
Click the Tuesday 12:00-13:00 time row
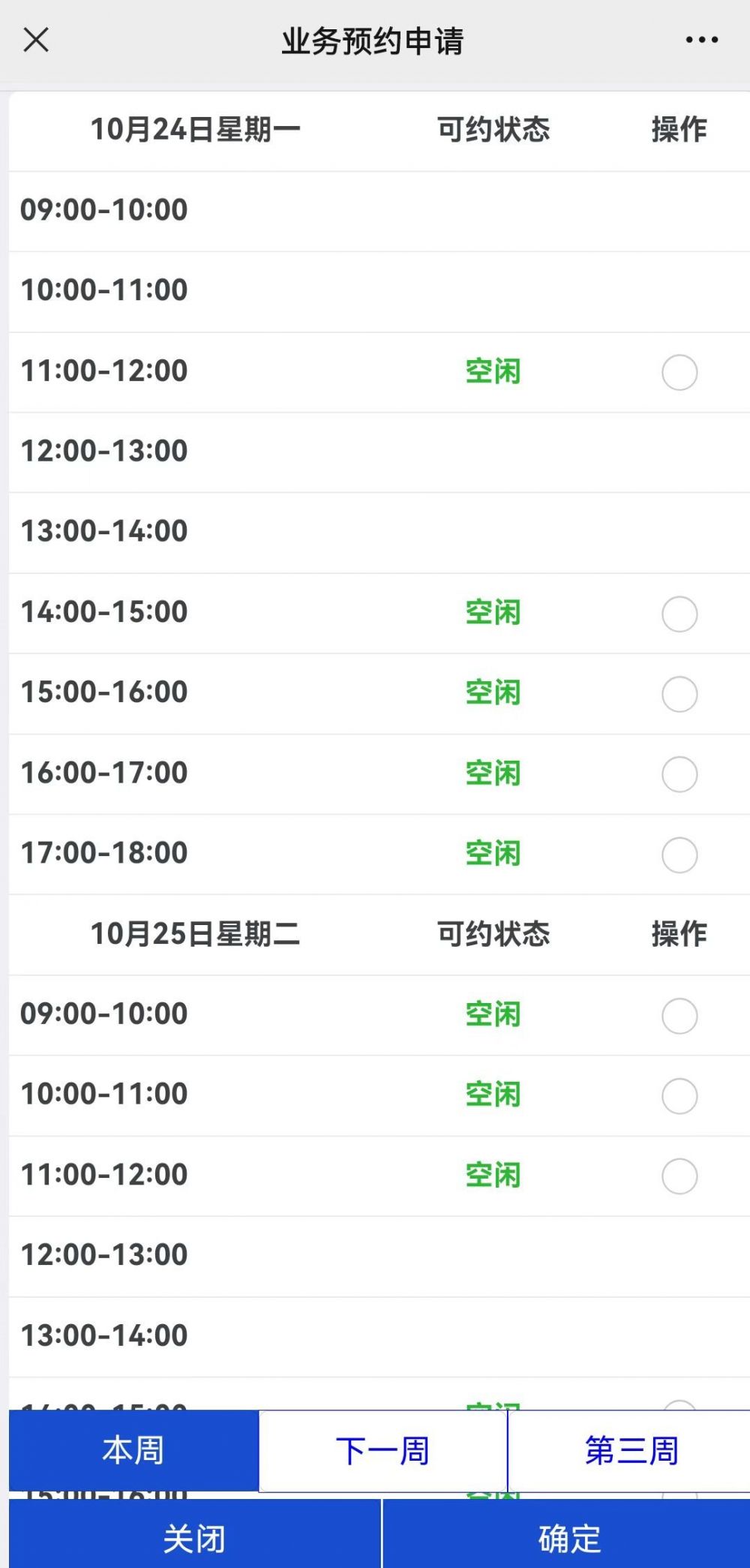pos(103,1254)
